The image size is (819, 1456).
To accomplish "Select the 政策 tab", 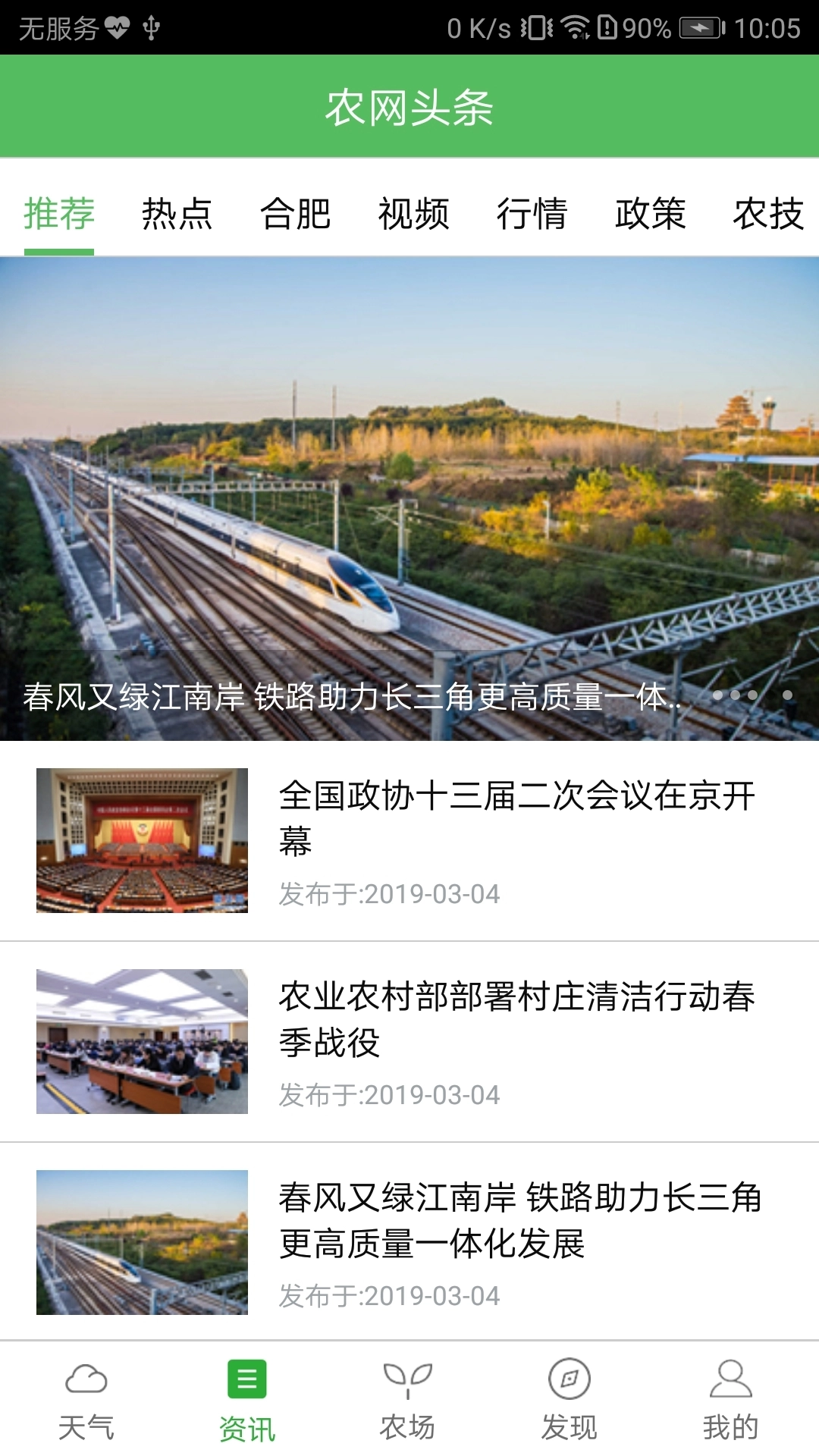I will pos(650,213).
